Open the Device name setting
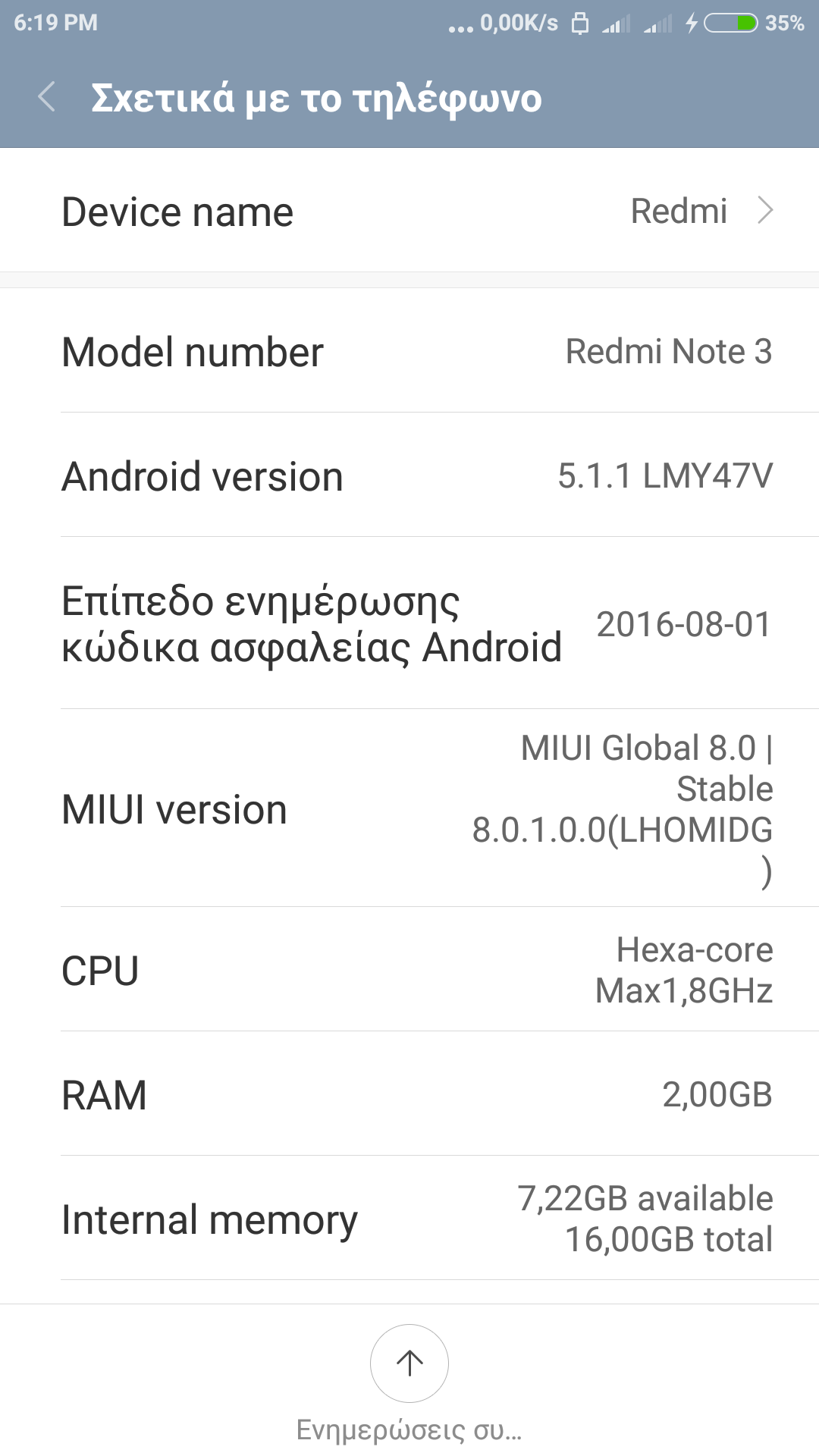 click(x=409, y=211)
